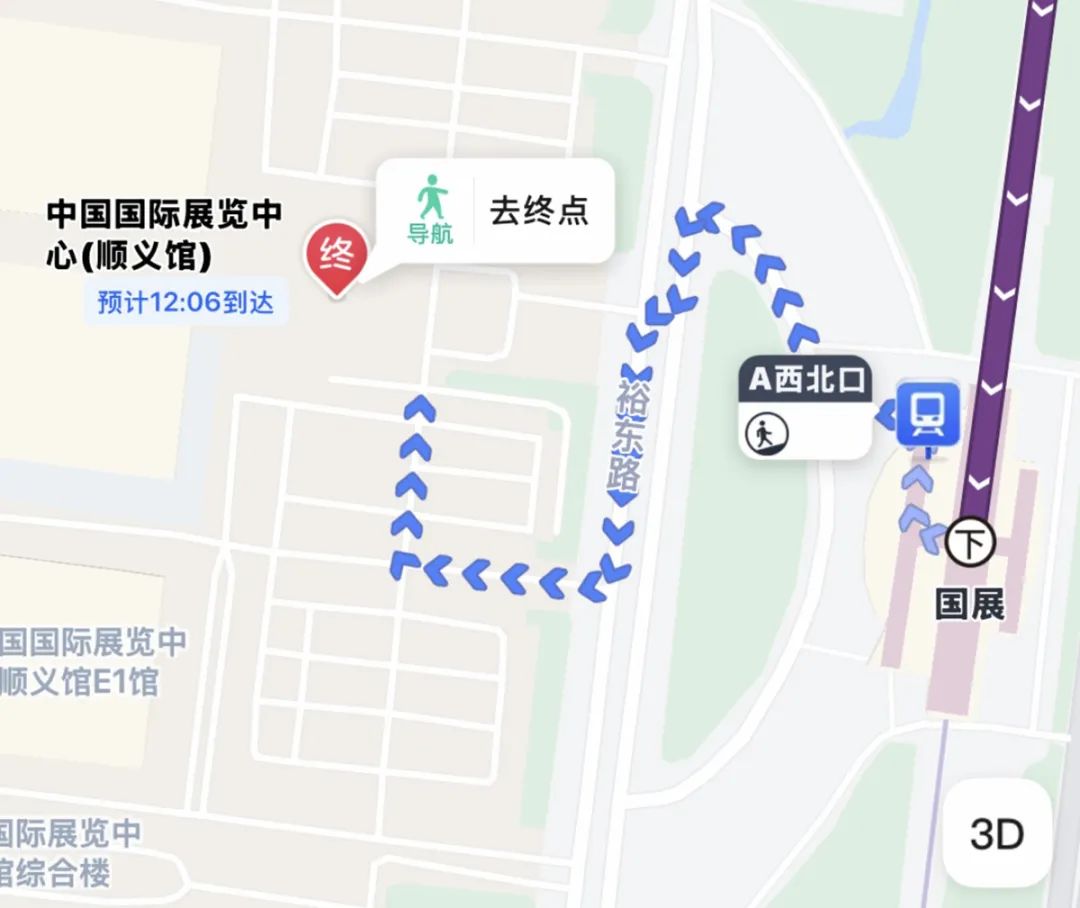The height and width of the screenshot is (908, 1080).
Task: Start walking navigation with the 导航 button
Action: [431, 211]
